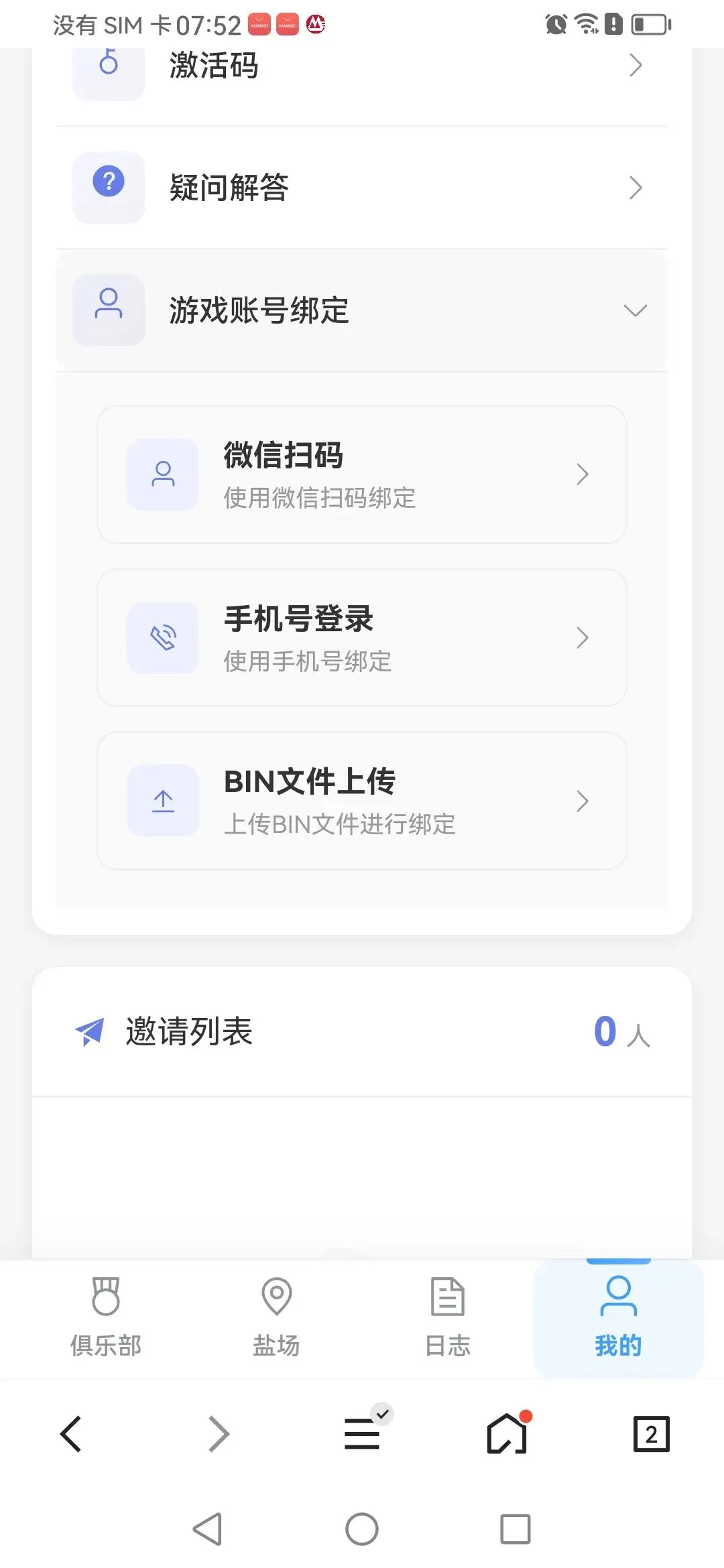
Task: Tap the system back button
Action: 208,1529
